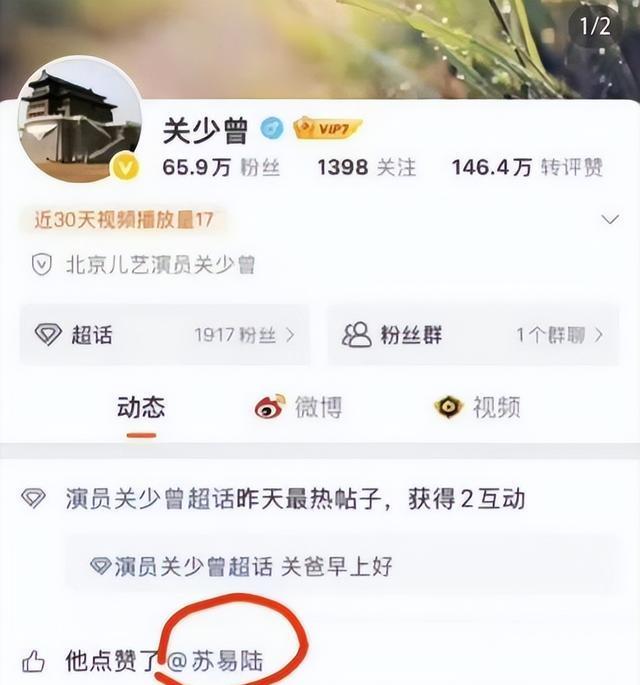Open the 关爸早上好 super topic post card
This screenshot has width=640, height=685.
[342, 566]
